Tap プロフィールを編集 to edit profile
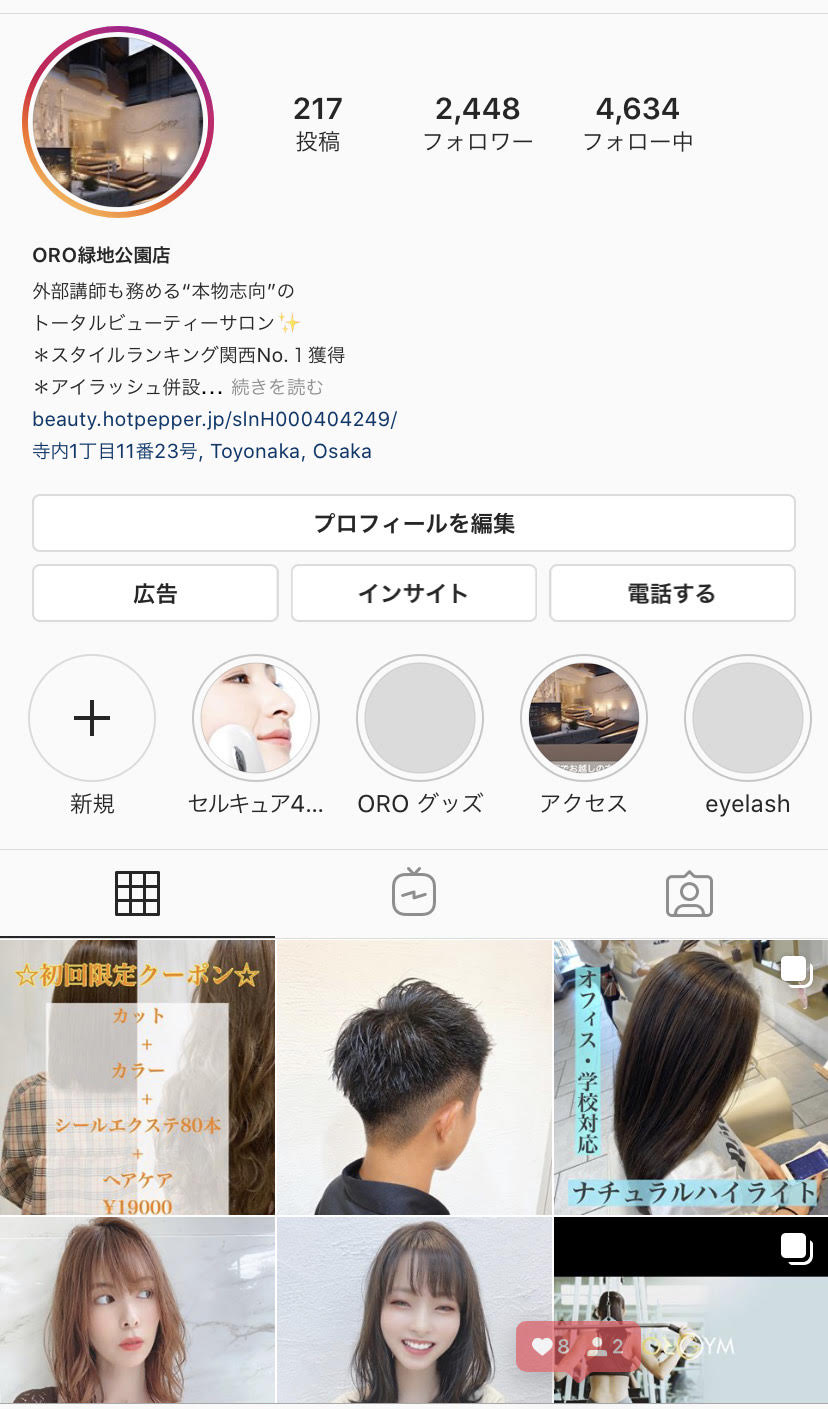This screenshot has width=828, height=1409. [x=413, y=523]
